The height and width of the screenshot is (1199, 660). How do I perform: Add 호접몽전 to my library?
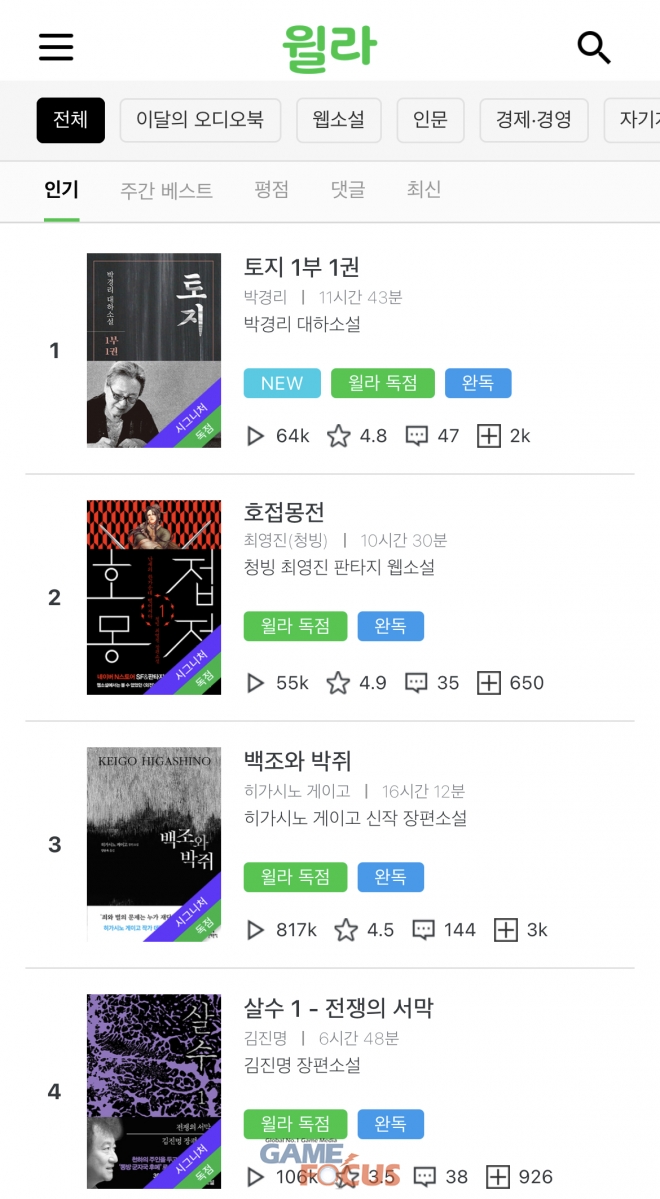(x=489, y=683)
